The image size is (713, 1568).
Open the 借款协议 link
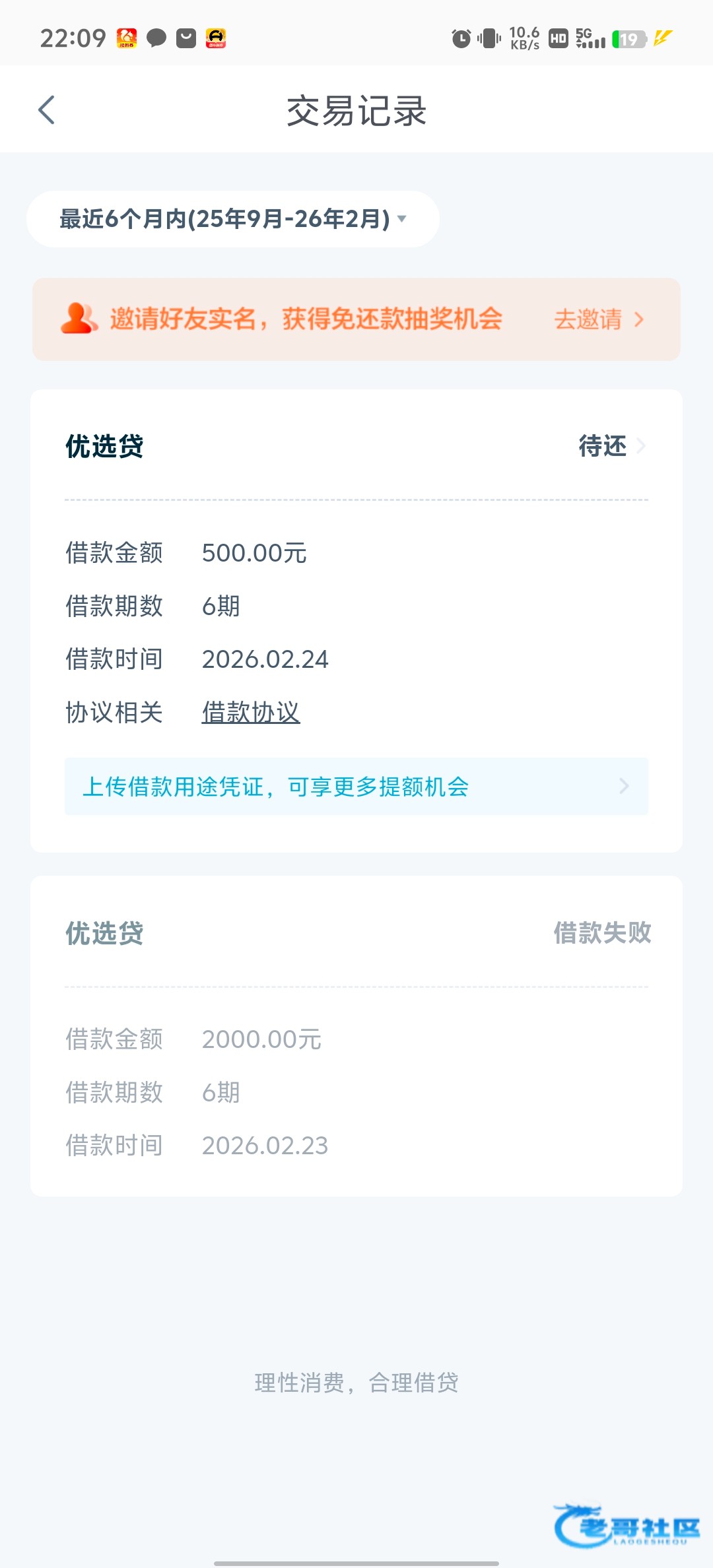[251, 713]
